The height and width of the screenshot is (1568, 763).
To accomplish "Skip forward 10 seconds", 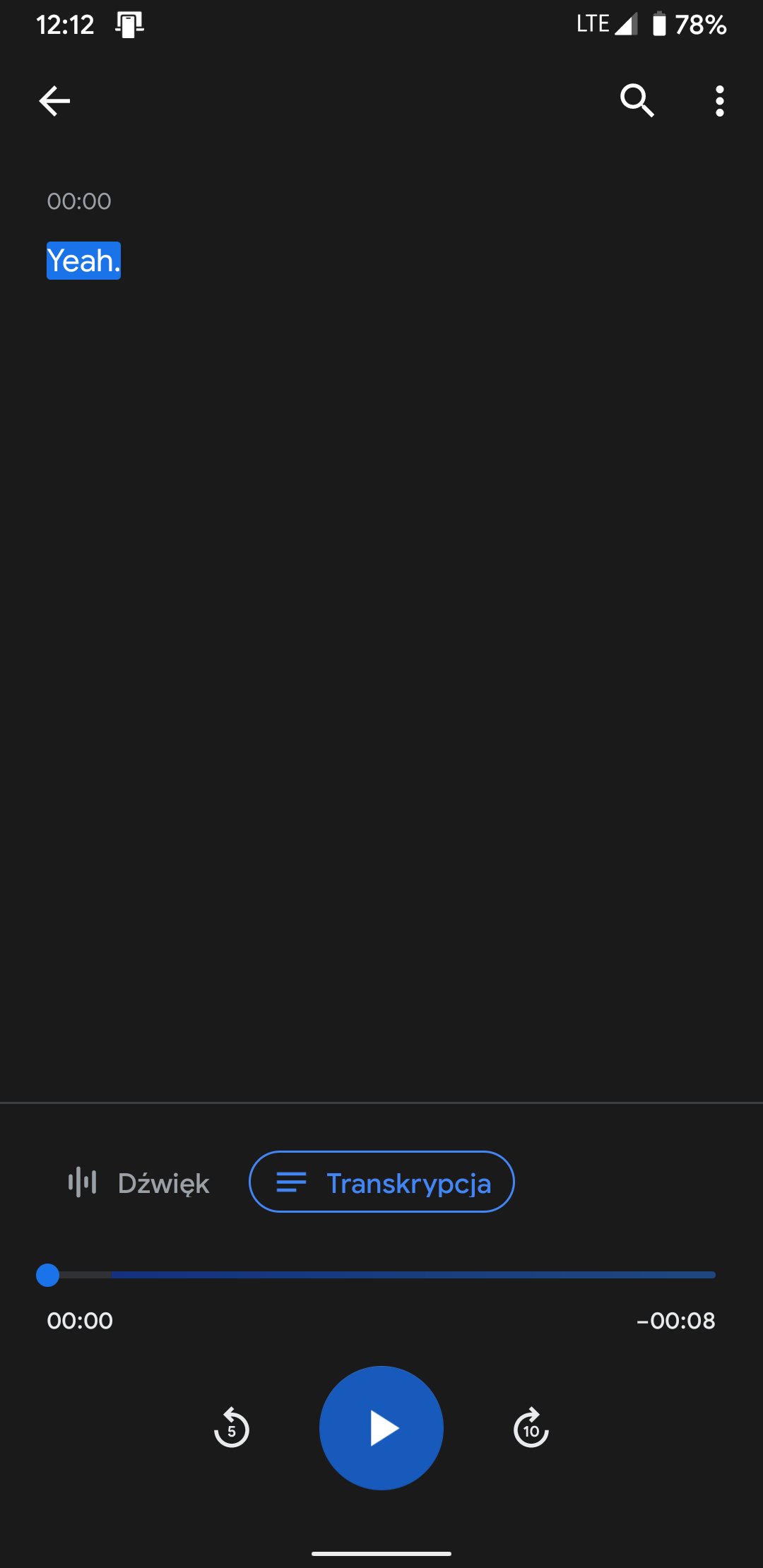I will tap(531, 1428).
